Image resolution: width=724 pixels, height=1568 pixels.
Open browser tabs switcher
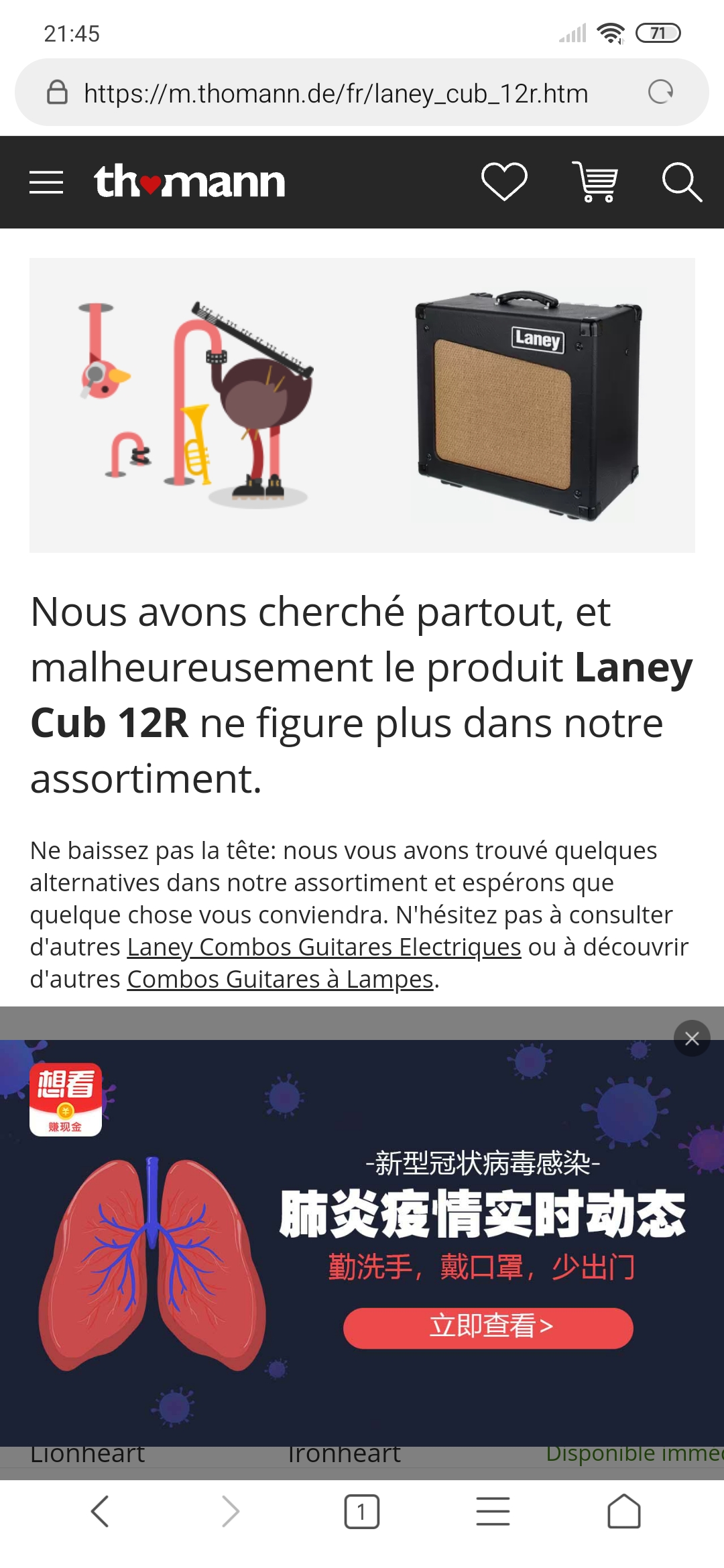click(361, 1512)
